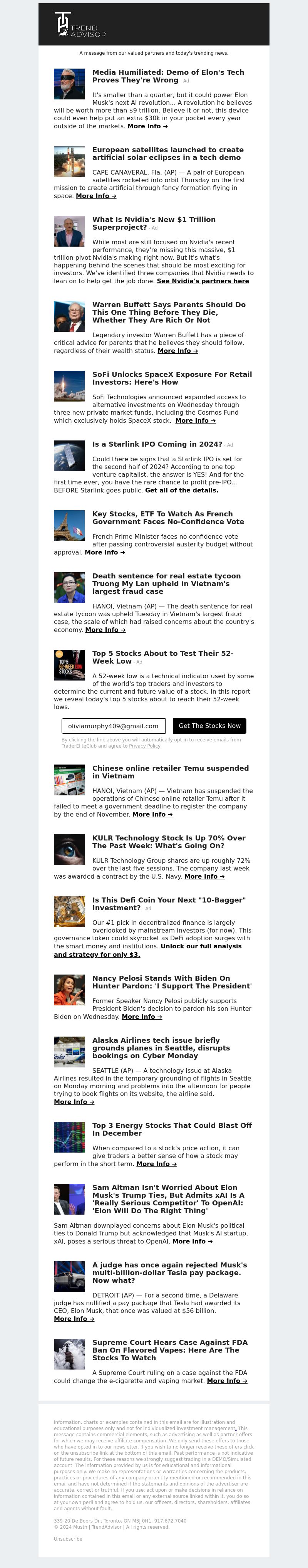Tap the Get The Stocks Now button

point(209,726)
